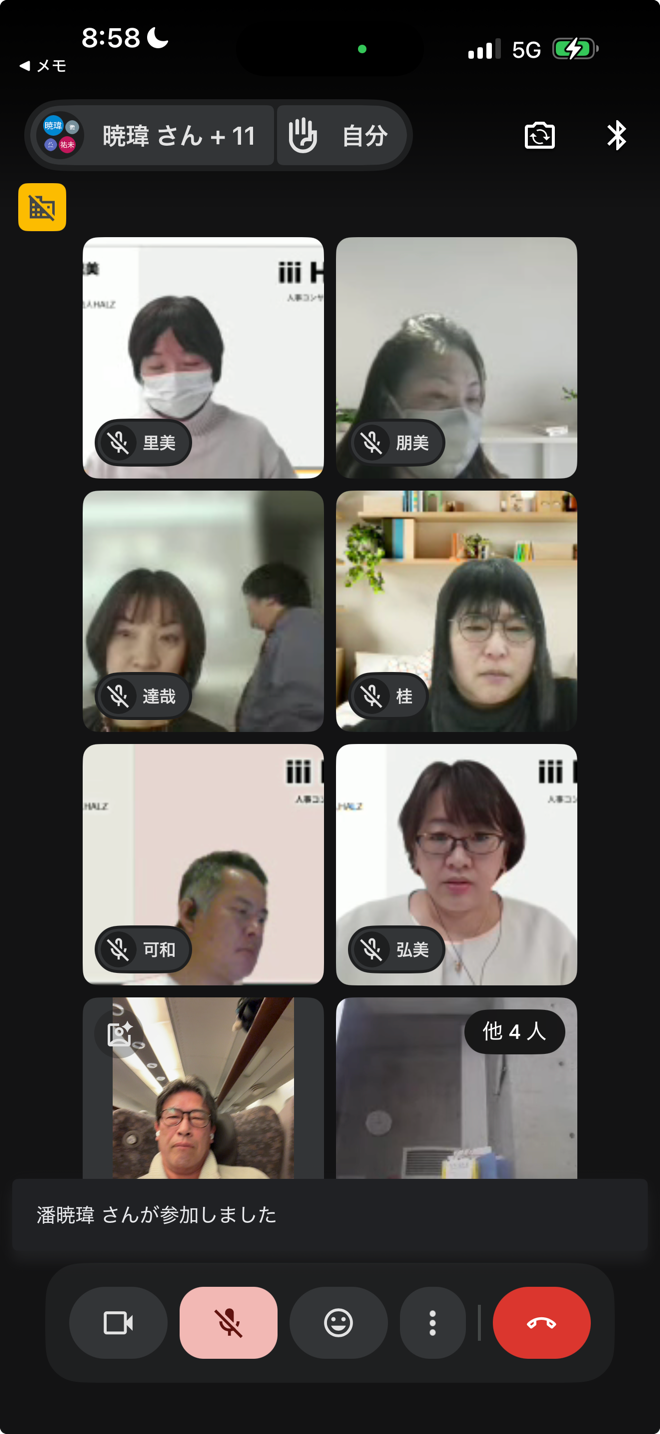Screen dimensions: 660x1434
Task: Open visual effects on self view
Action: (120, 1033)
